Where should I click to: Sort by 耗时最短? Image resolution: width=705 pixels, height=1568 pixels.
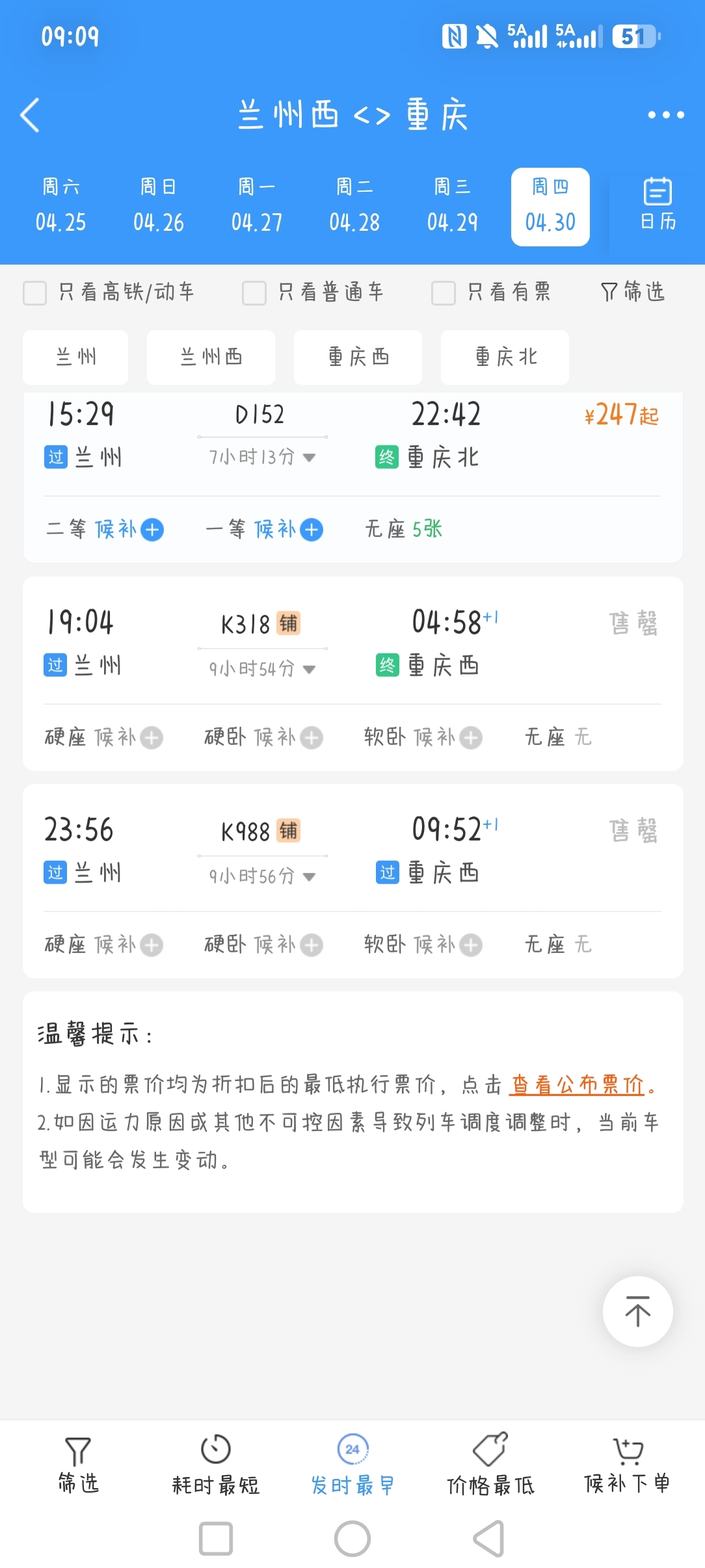215,1465
